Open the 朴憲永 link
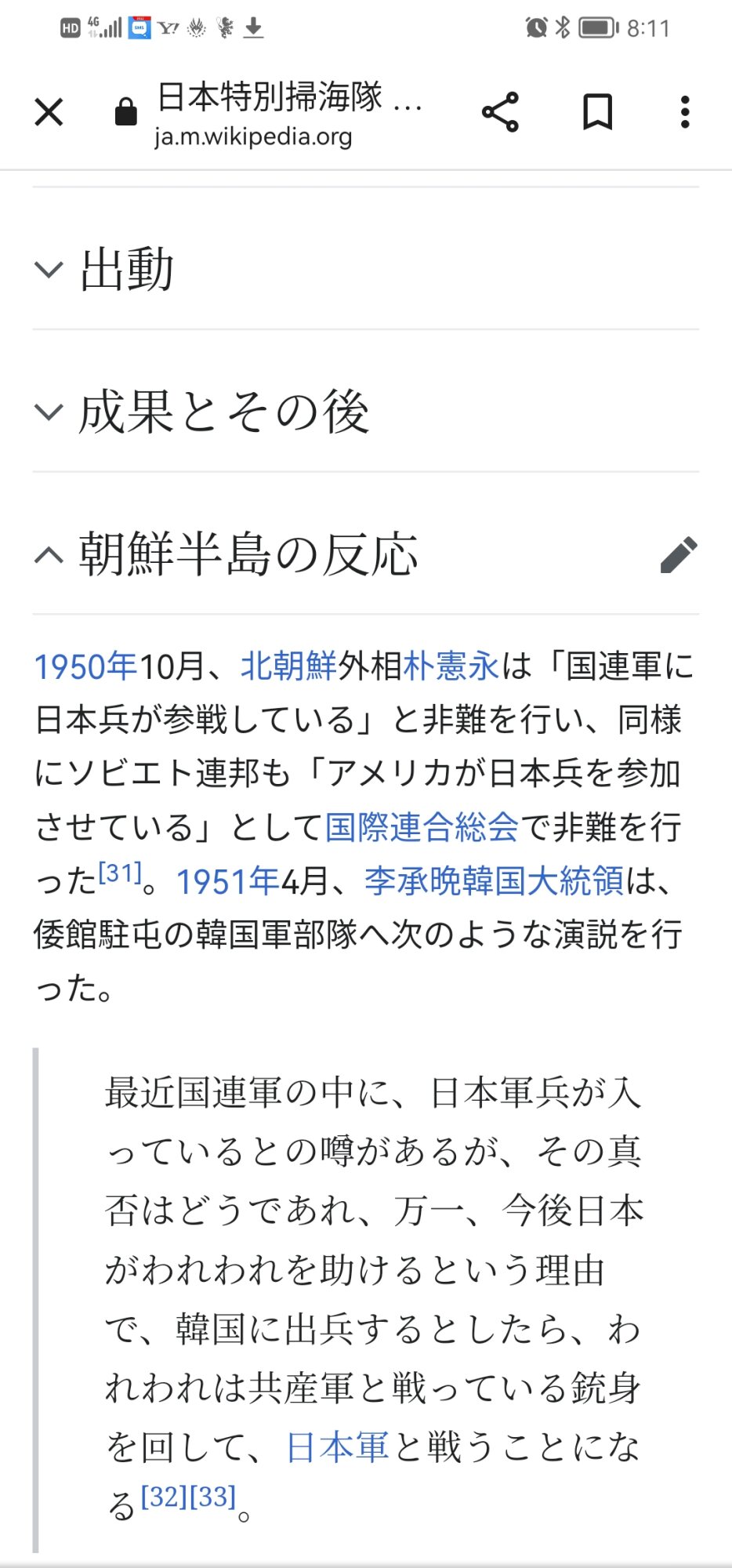 point(451,666)
